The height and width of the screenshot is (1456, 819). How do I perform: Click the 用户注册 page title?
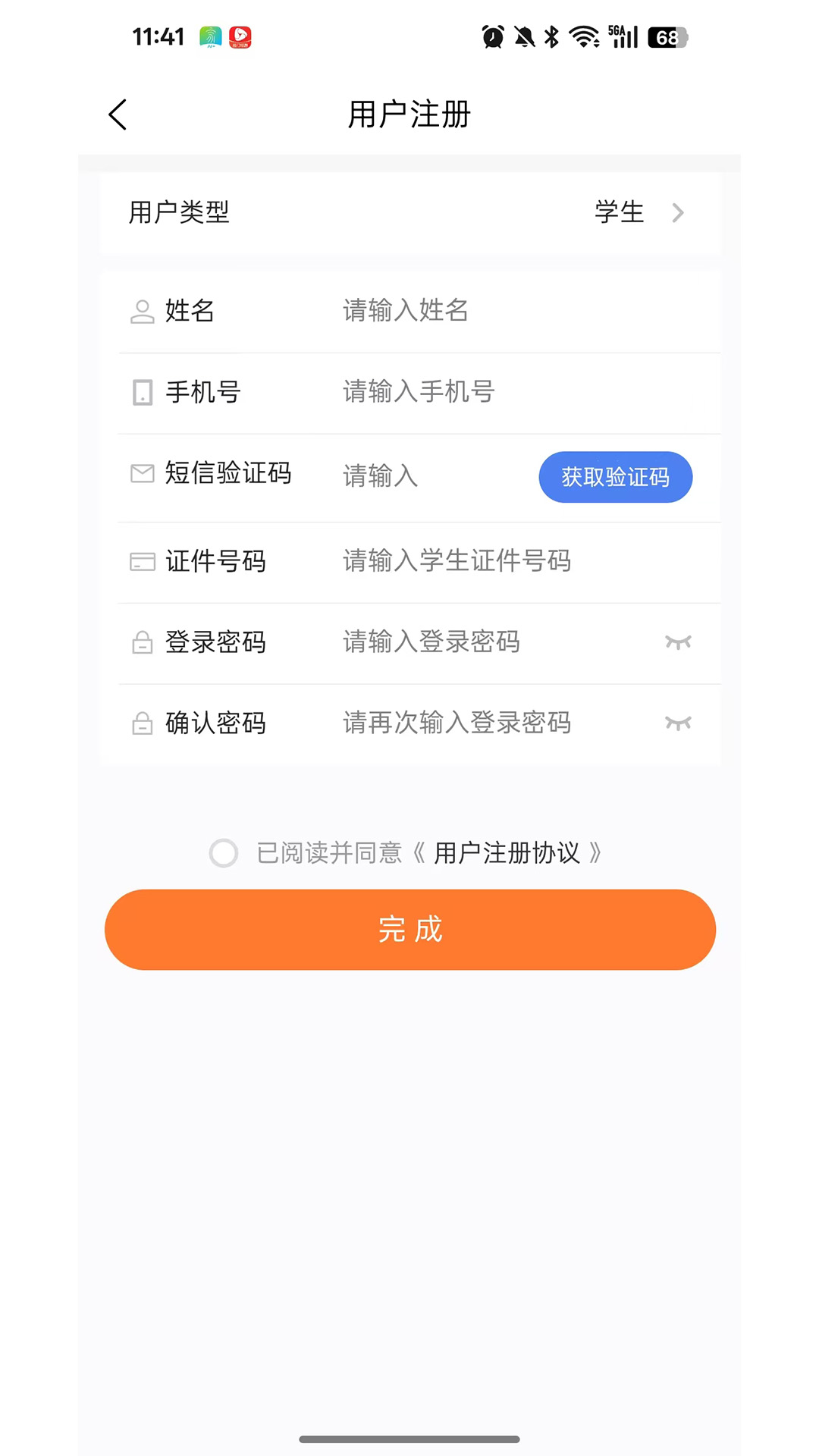point(409,114)
